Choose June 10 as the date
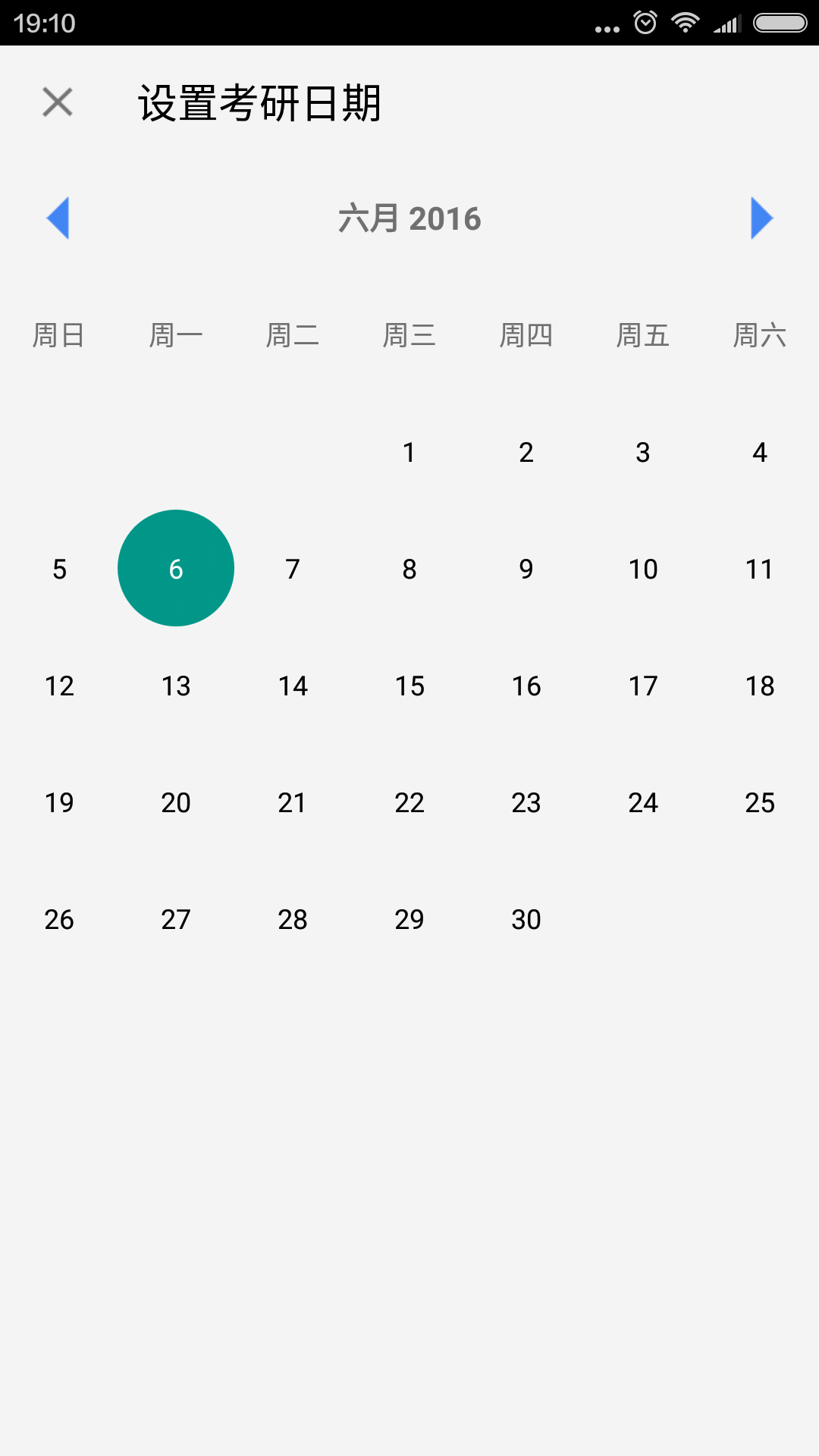 click(643, 569)
